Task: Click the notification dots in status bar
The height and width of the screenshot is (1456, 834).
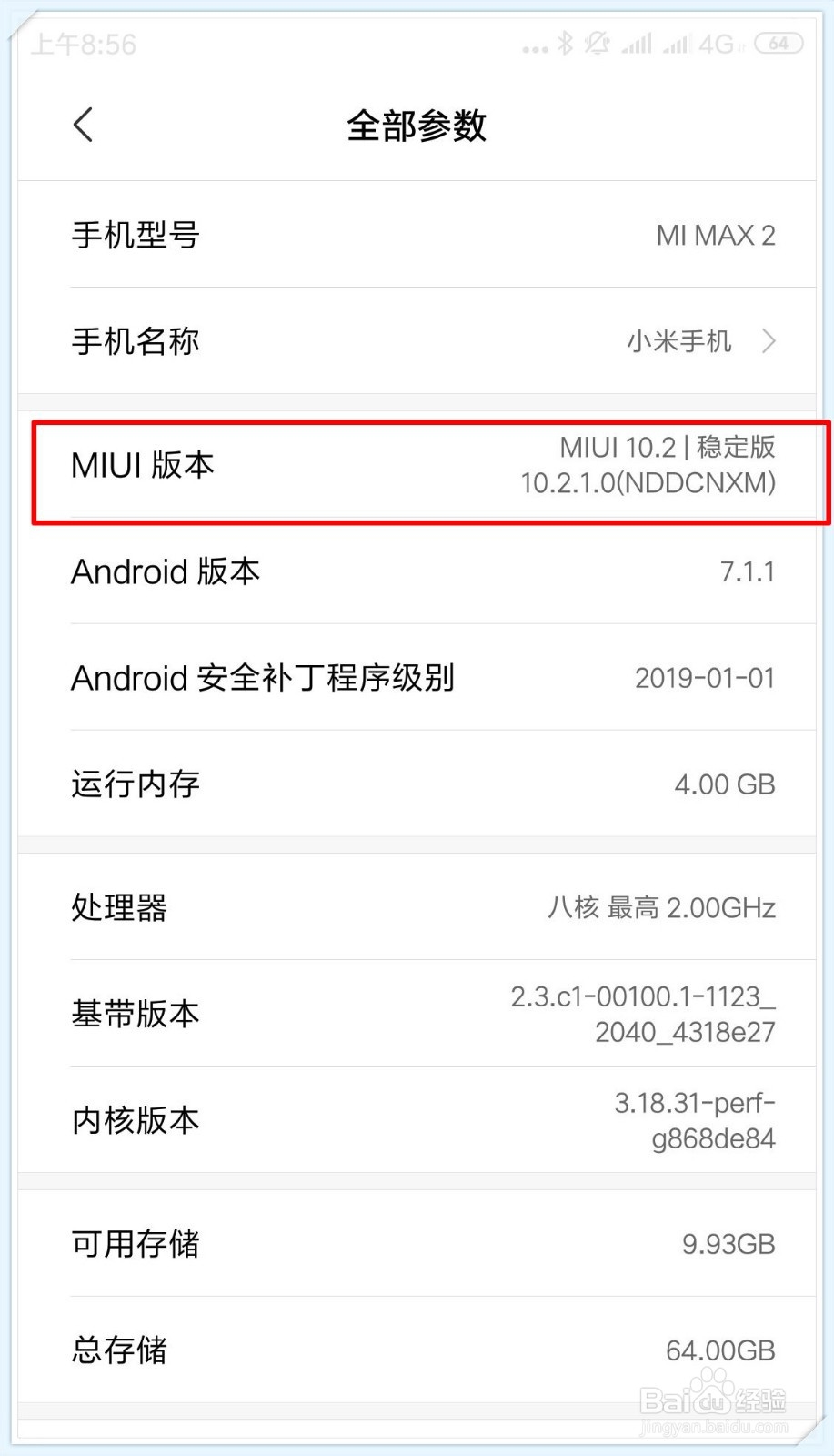Action: click(x=533, y=45)
